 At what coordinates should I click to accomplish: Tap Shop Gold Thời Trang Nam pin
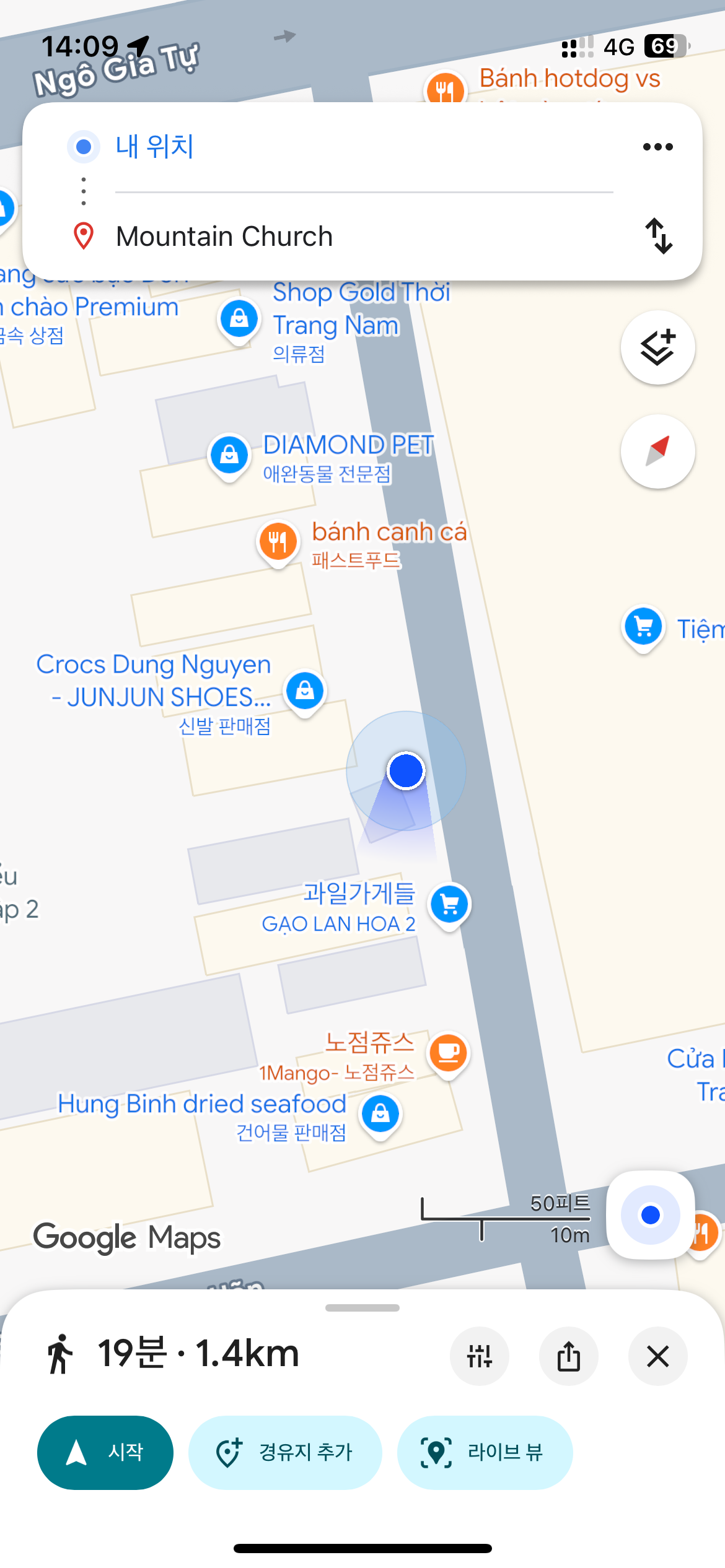pos(239,319)
